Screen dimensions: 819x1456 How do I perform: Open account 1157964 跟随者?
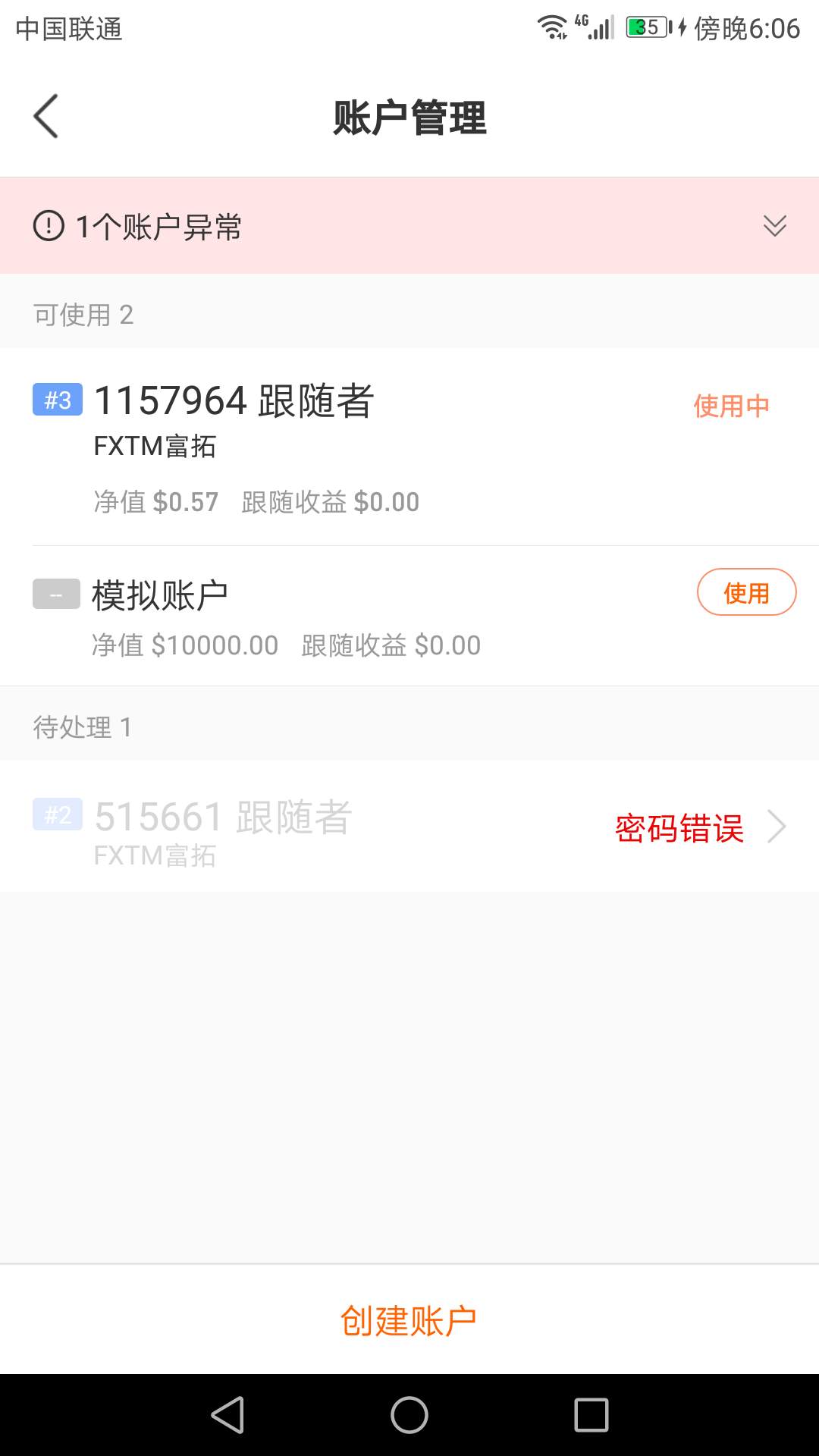(x=409, y=447)
